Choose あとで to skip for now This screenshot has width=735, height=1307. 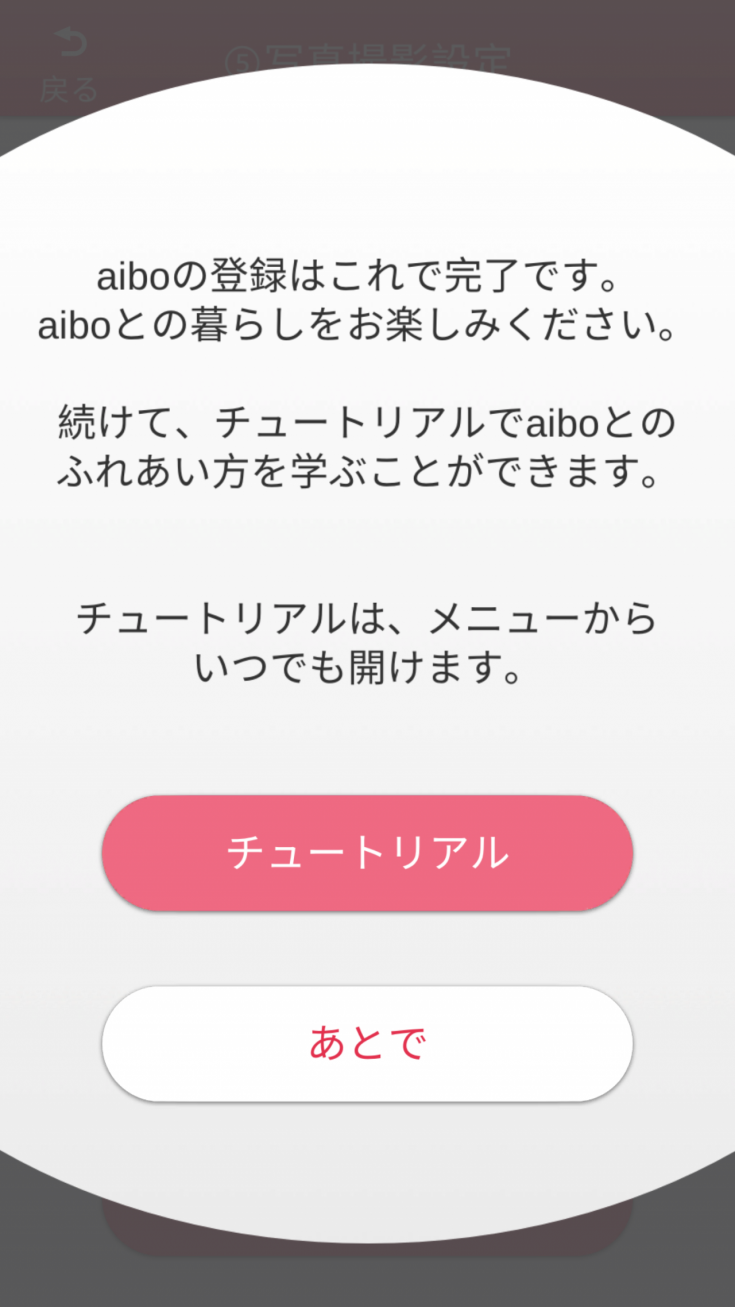(x=367, y=1043)
